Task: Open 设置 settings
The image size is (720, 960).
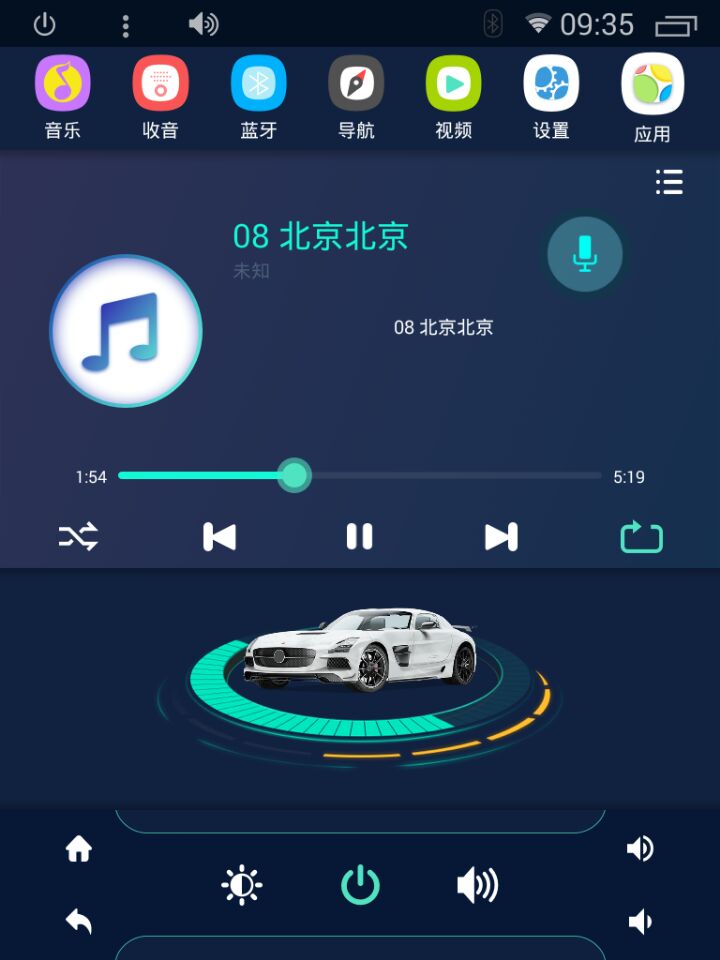Action: pos(551,84)
